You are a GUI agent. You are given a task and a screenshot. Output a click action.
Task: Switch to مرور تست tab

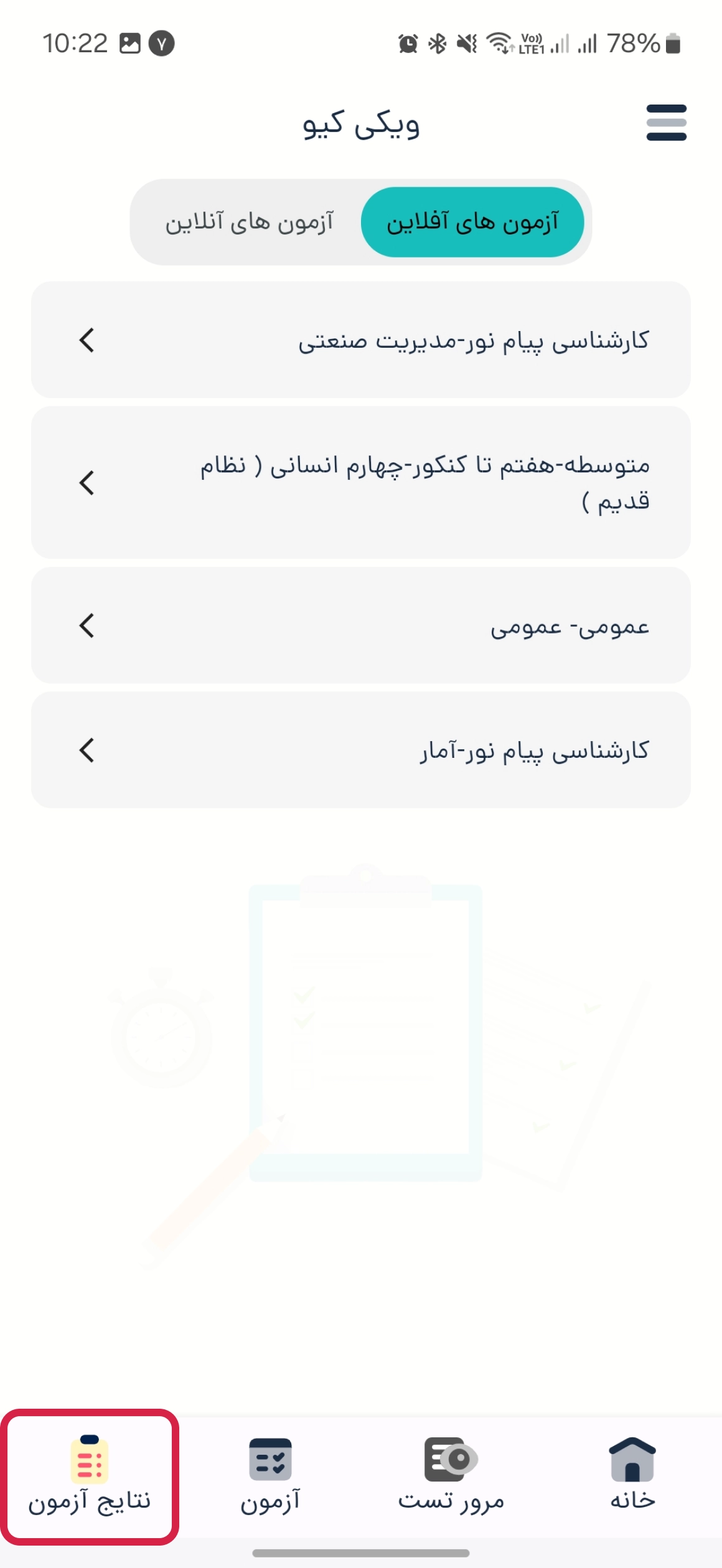pyautogui.click(x=451, y=1476)
